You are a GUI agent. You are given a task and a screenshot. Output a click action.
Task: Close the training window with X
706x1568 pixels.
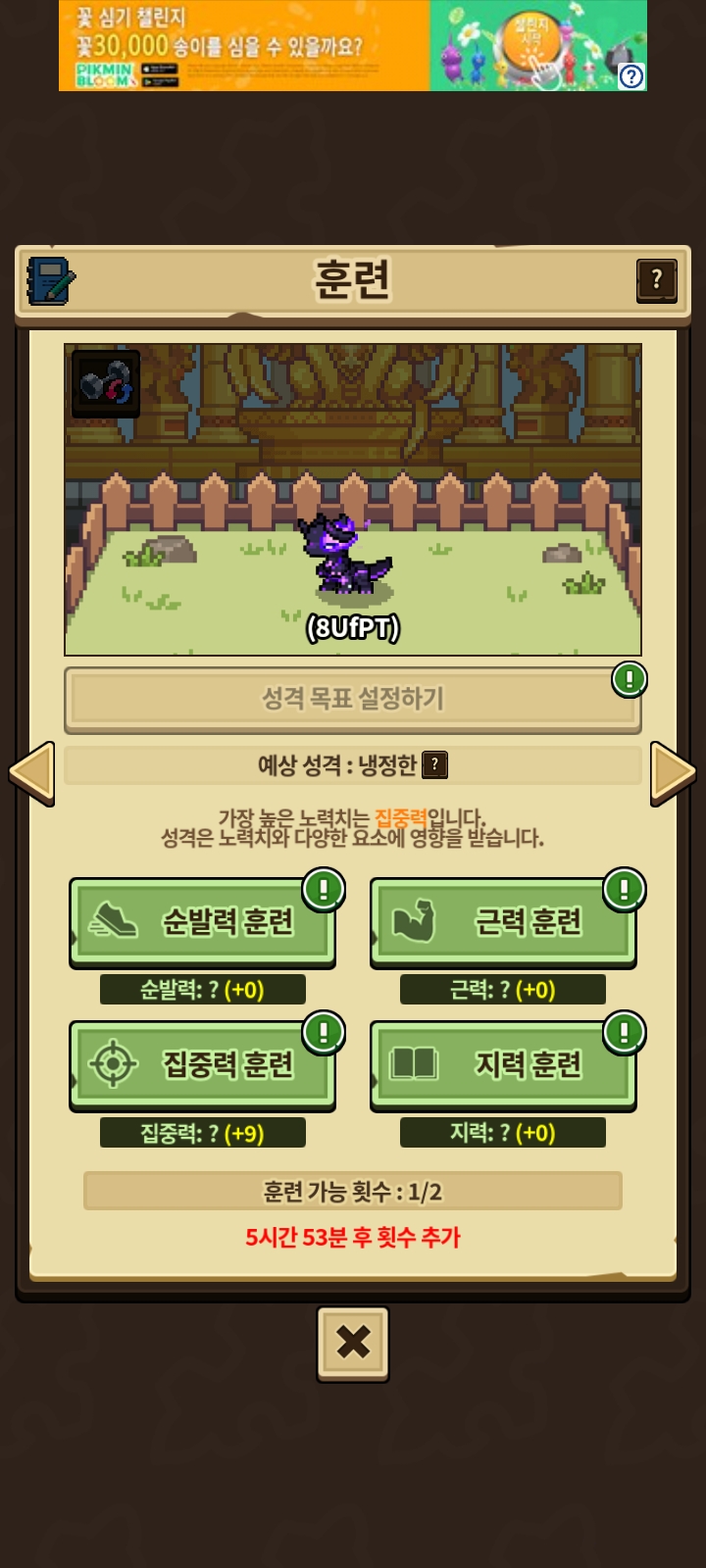[353, 1344]
